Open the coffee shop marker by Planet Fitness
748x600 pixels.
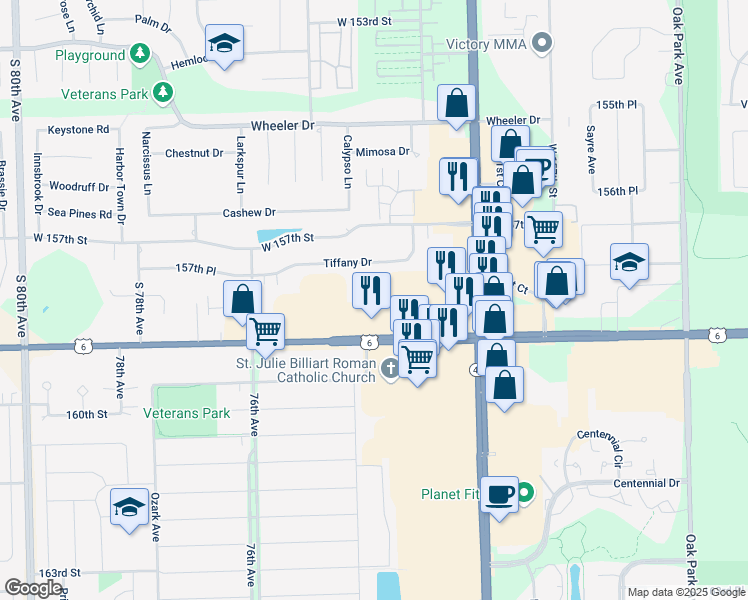click(499, 493)
